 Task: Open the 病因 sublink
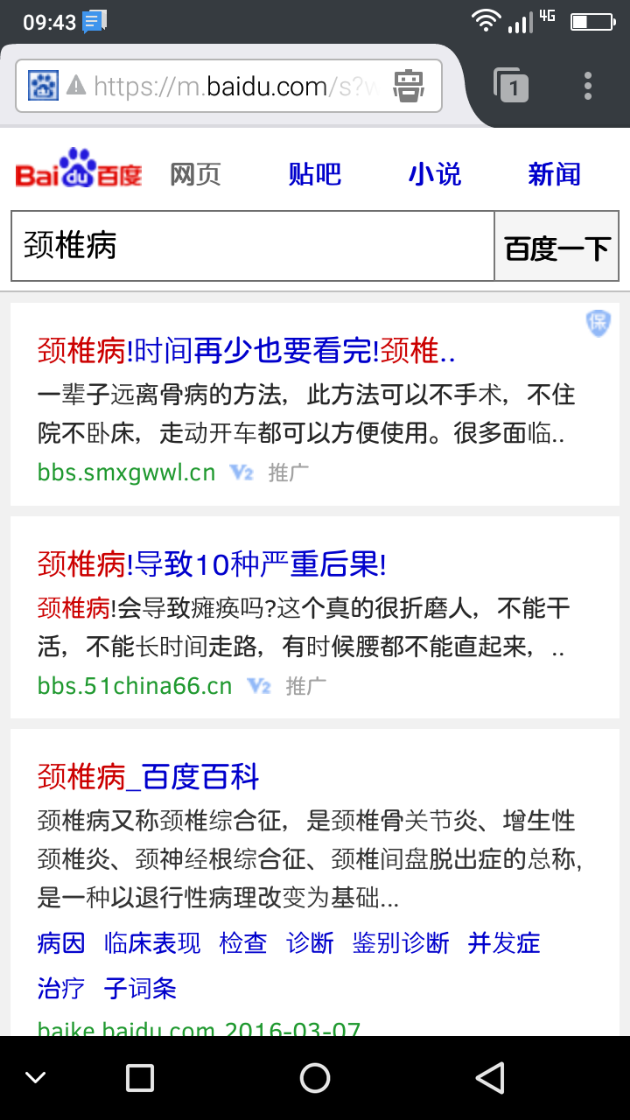(61, 943)
